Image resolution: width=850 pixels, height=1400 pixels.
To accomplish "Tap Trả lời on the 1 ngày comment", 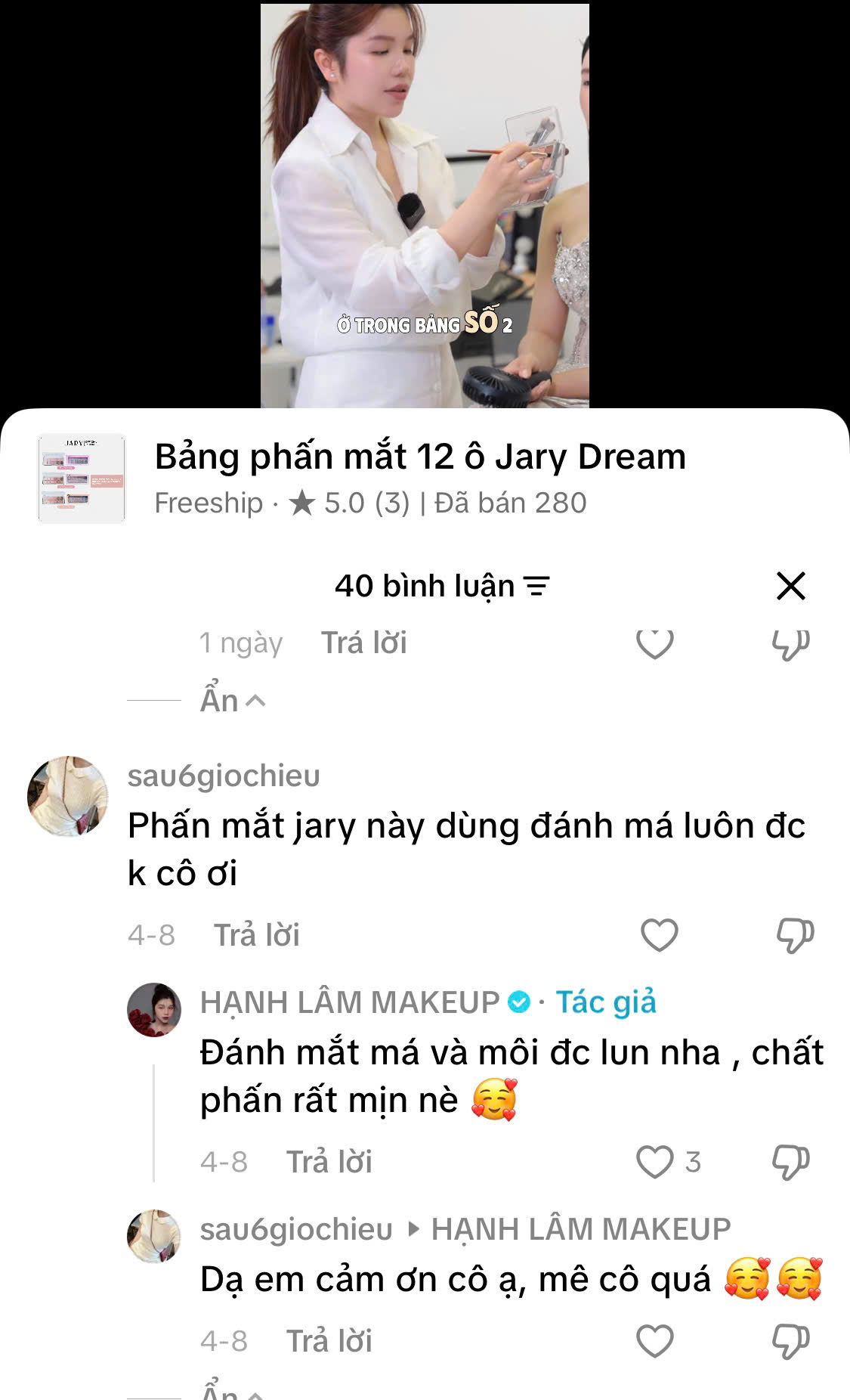I will (x=364, y=643).
